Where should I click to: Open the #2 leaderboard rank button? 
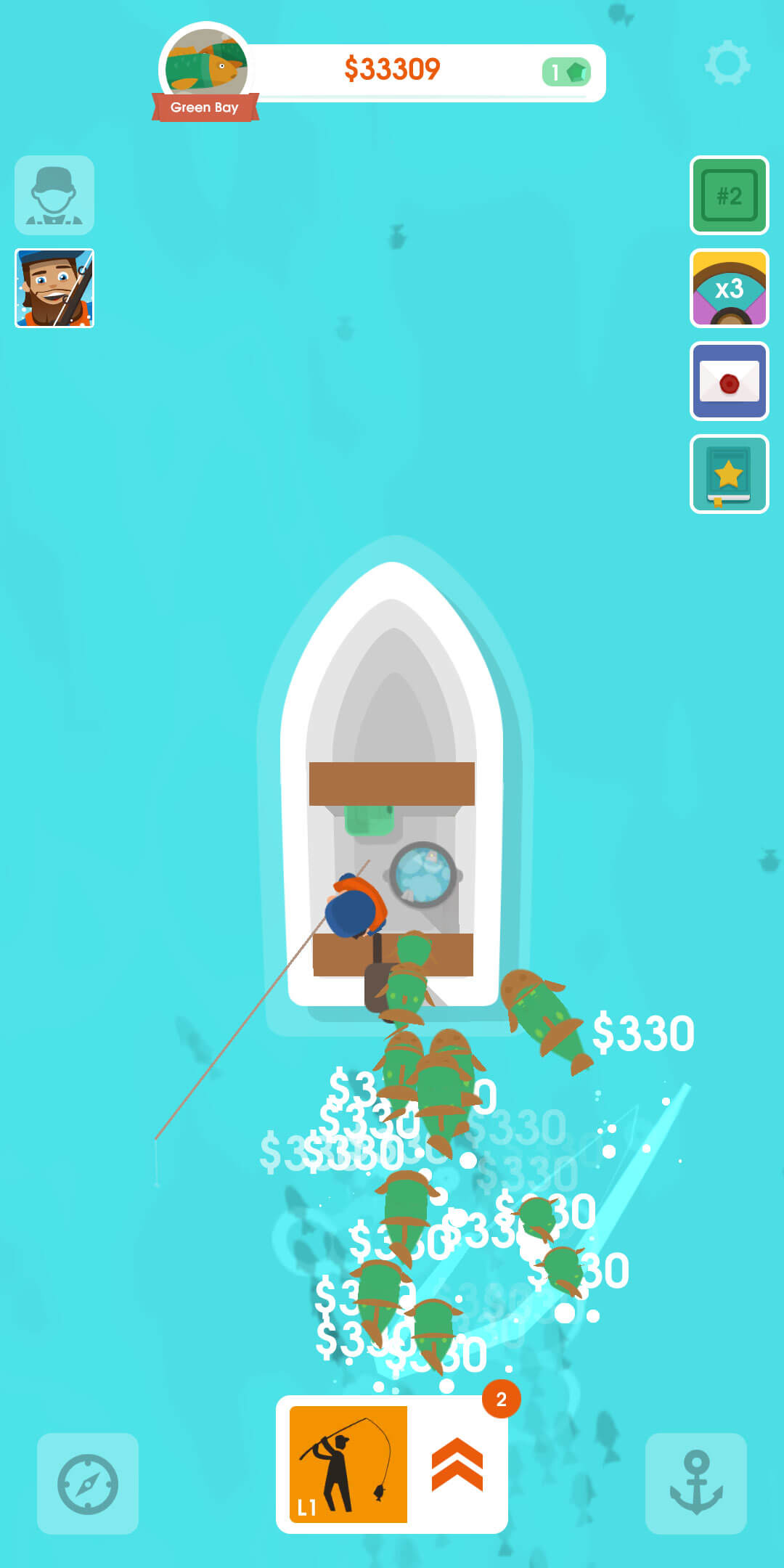tap(729, 196)
